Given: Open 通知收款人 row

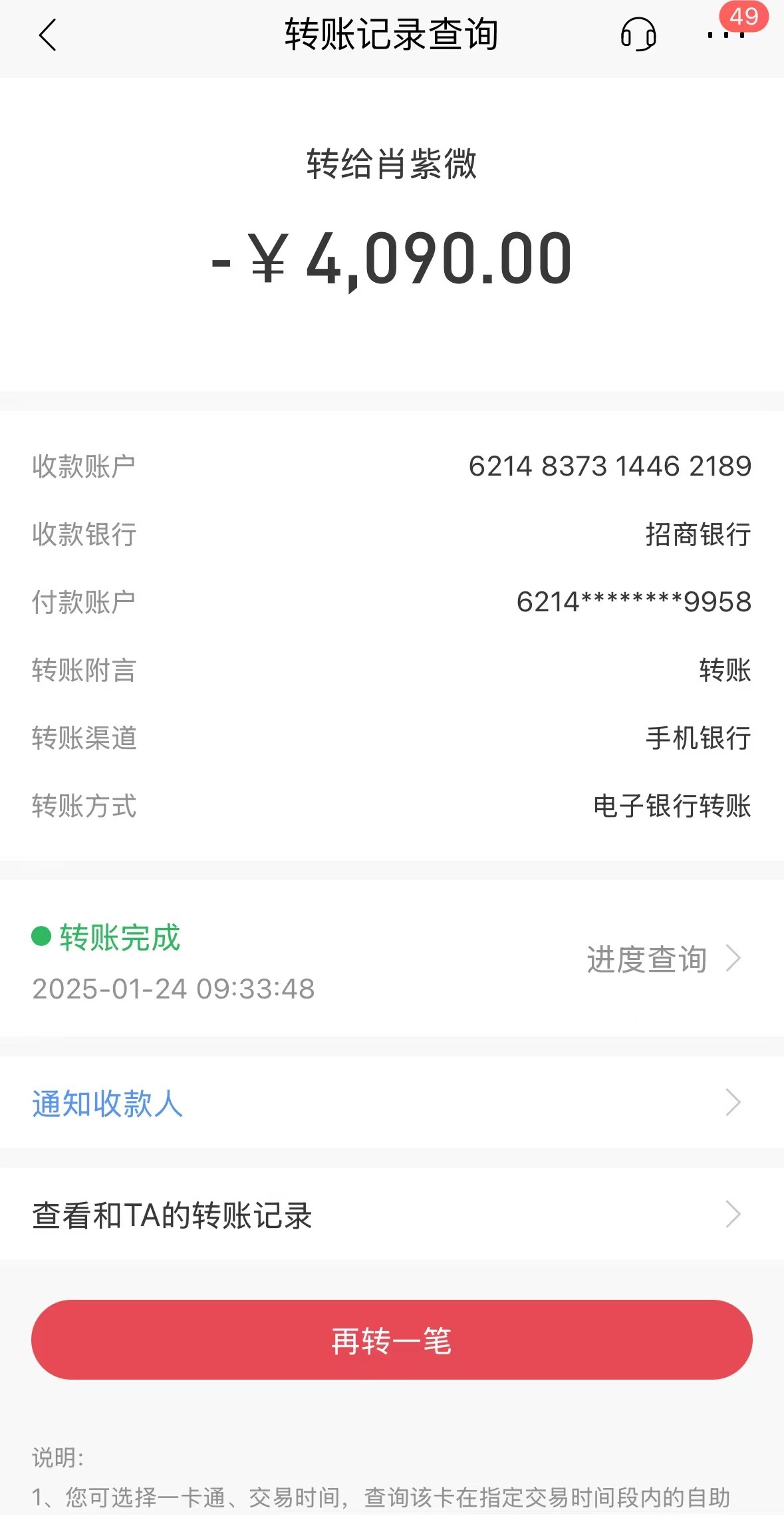Looking at the screenshot, I should coord(392,1103).
